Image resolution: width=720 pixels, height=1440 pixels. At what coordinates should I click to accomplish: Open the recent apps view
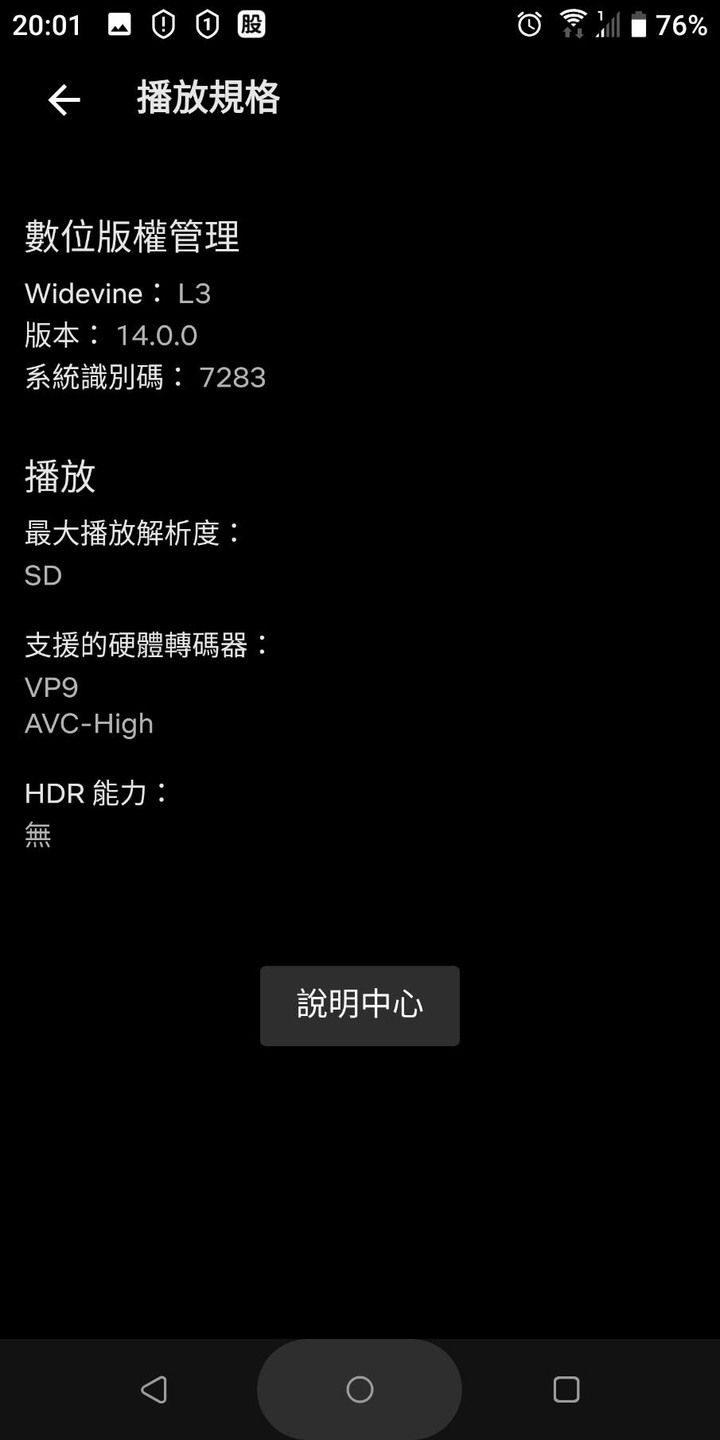coord(566,1389)
